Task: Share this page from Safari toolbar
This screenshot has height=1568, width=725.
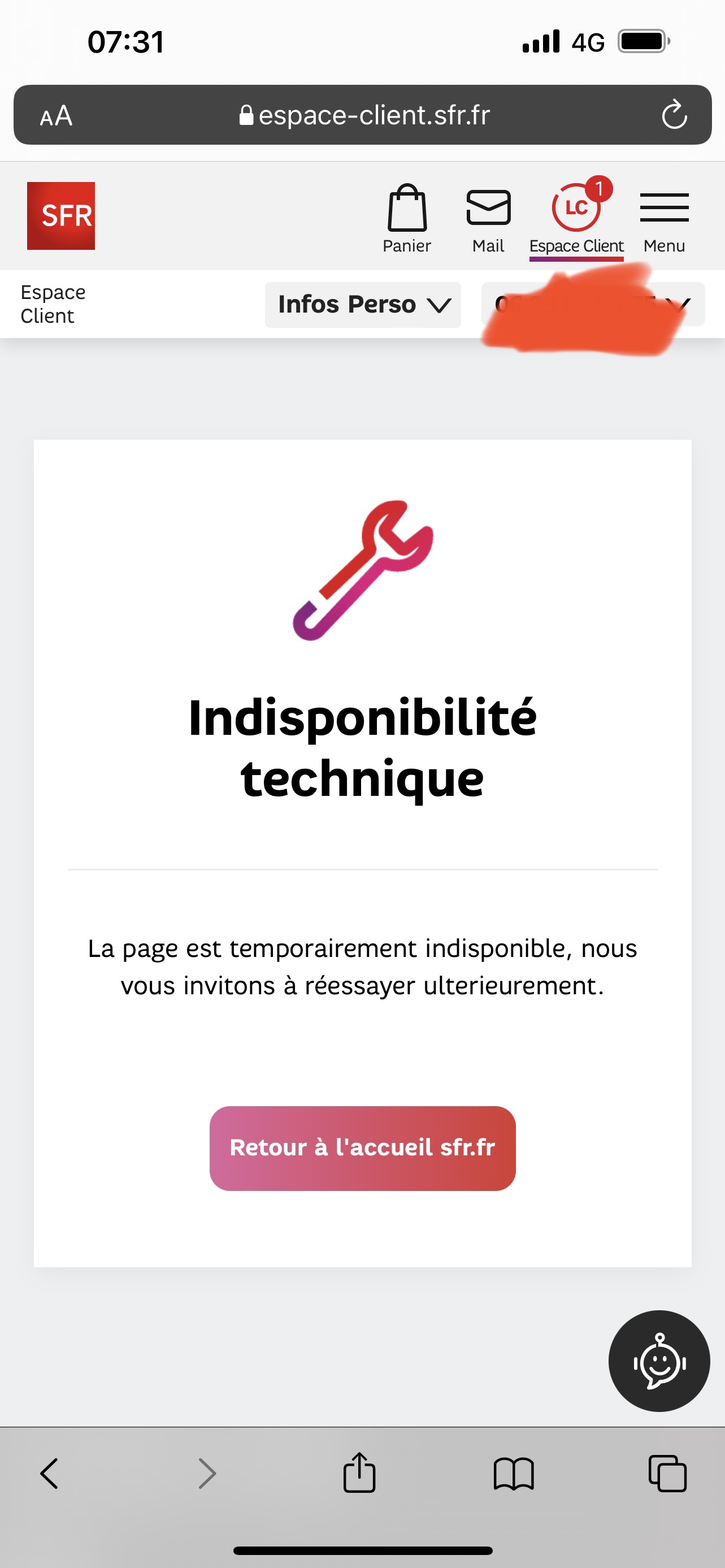Action: (359, 1474)
